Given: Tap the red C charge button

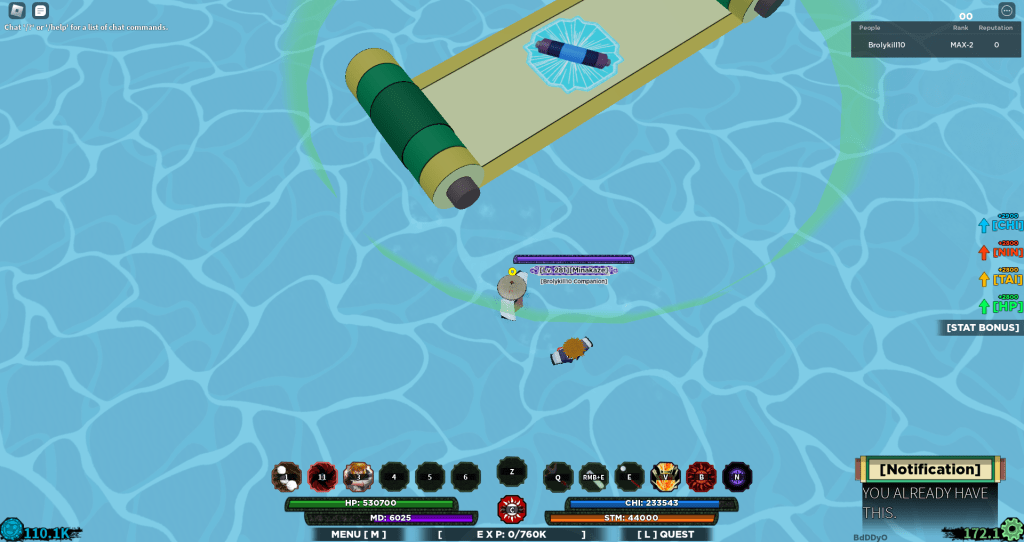Looking at the screenshot, I should click(512, 509).
